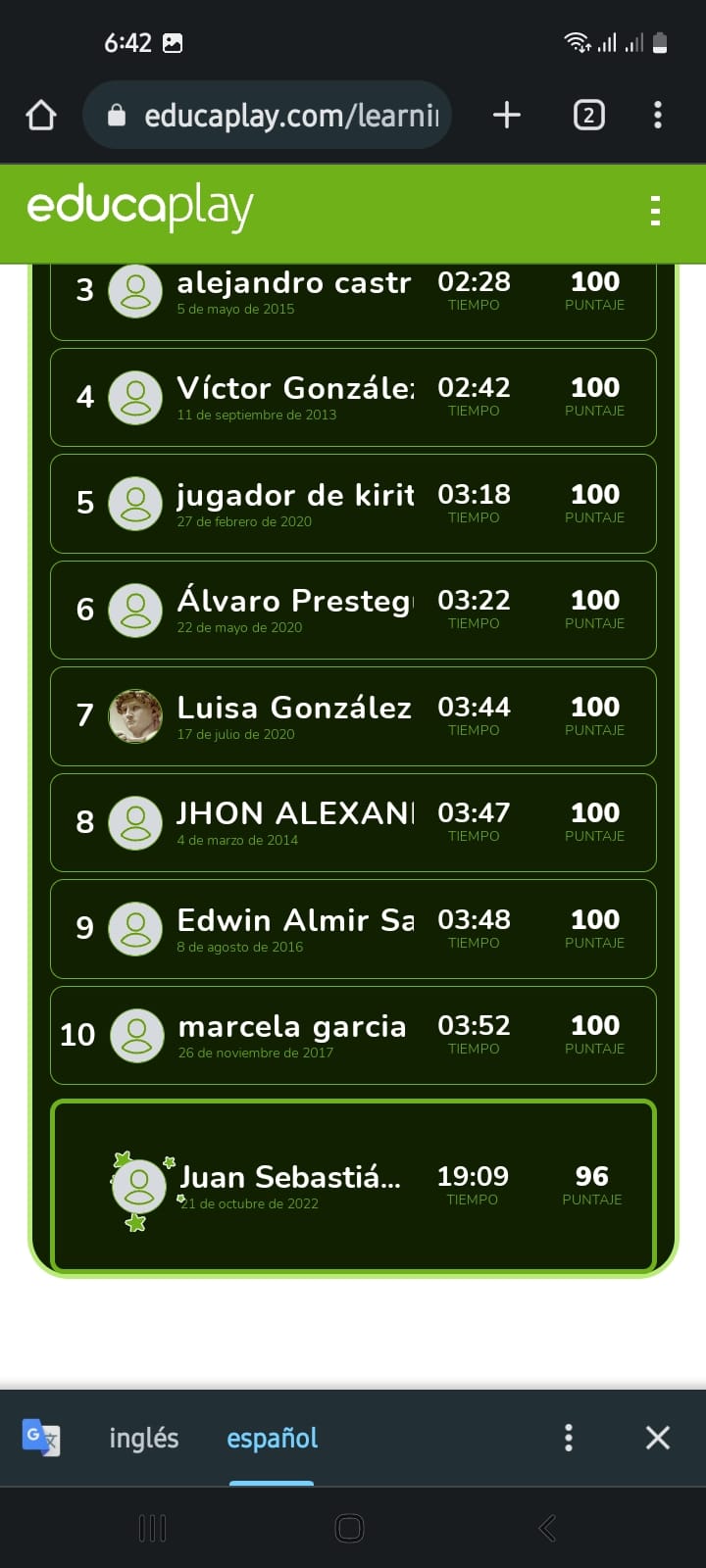Tap the Chrome home icon
Screen dimensions: 706x1568
[40, 115]
